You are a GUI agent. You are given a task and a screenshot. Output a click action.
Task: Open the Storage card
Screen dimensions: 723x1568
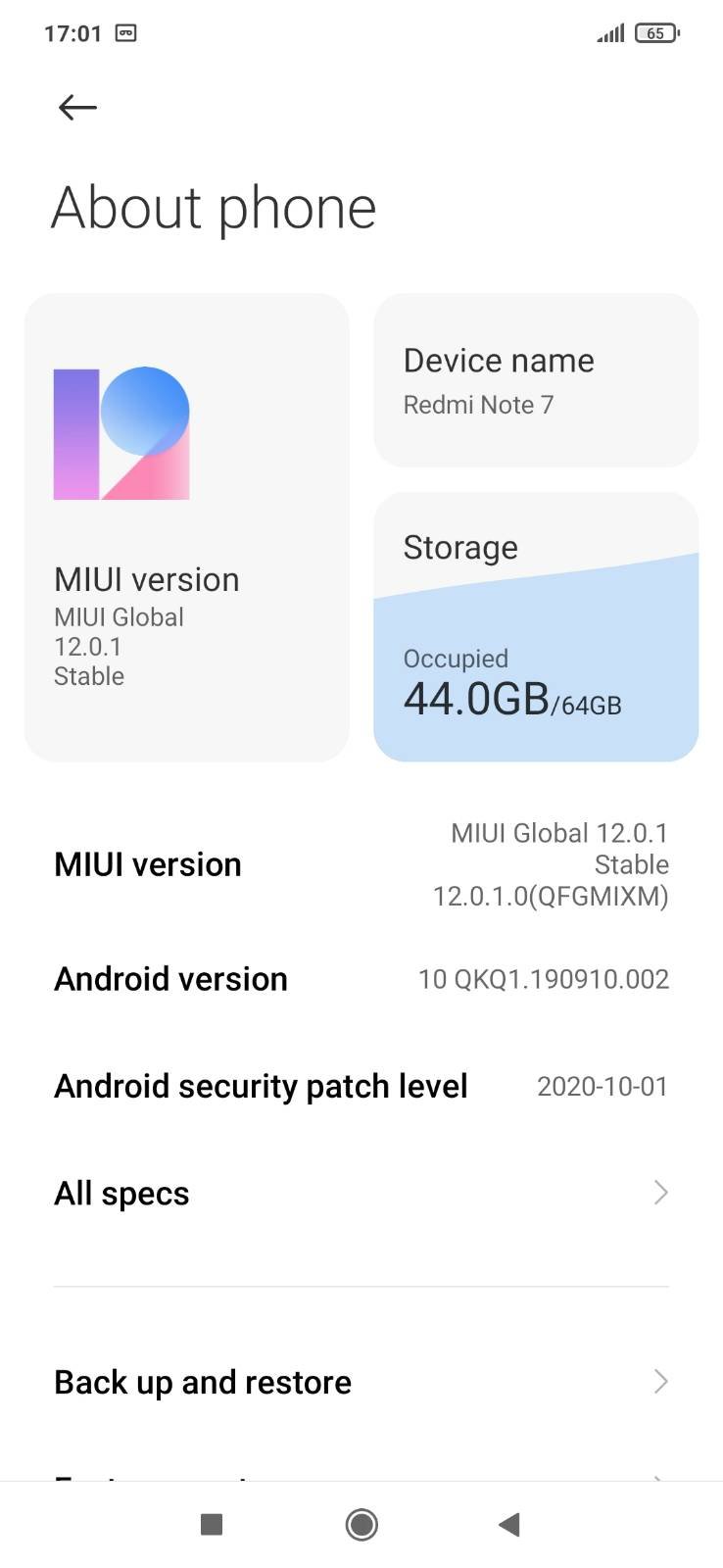[x=535, y=627]
